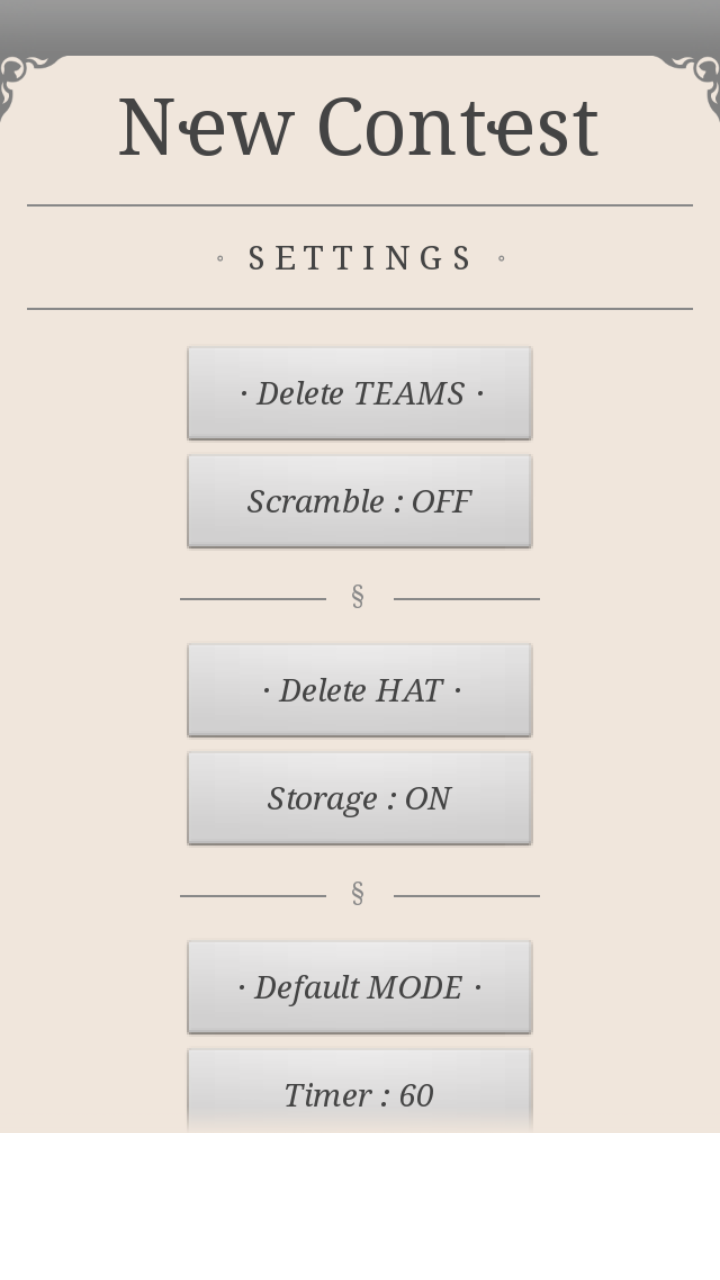Reset settings via Default MODE

coord(359,987)
